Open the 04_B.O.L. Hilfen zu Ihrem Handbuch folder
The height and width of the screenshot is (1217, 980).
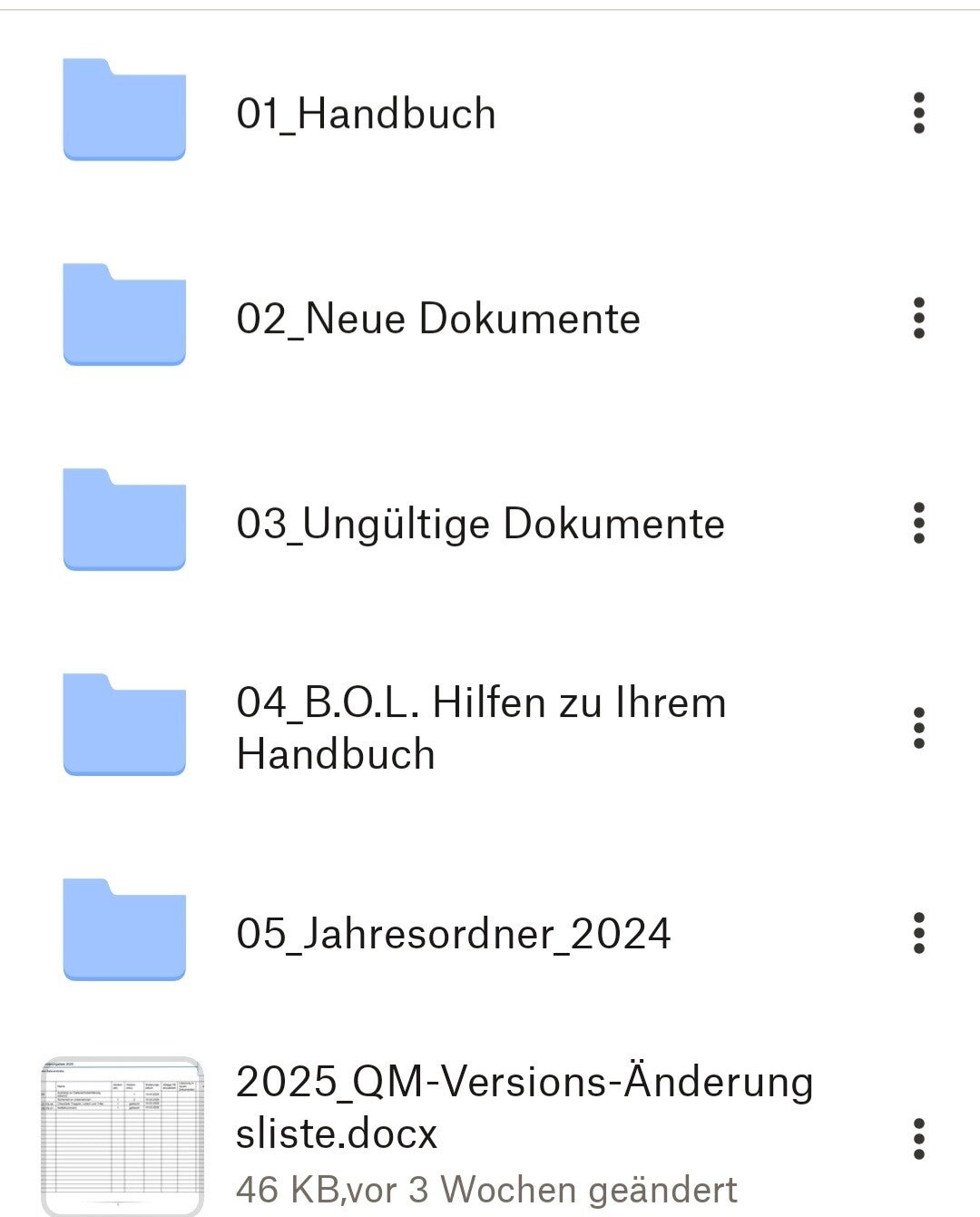coord(480,729)
